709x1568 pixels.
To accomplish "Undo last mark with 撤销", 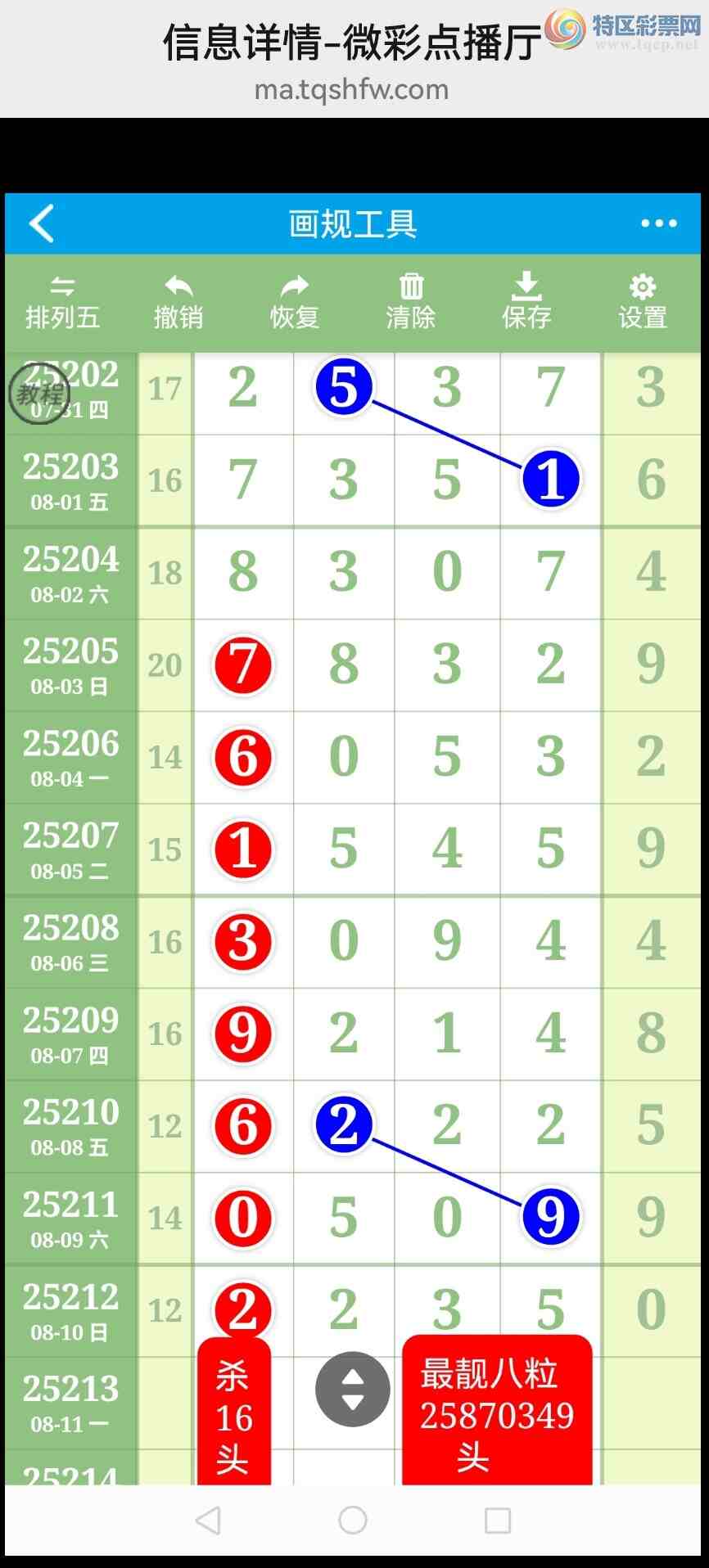I will click(178, 303).
